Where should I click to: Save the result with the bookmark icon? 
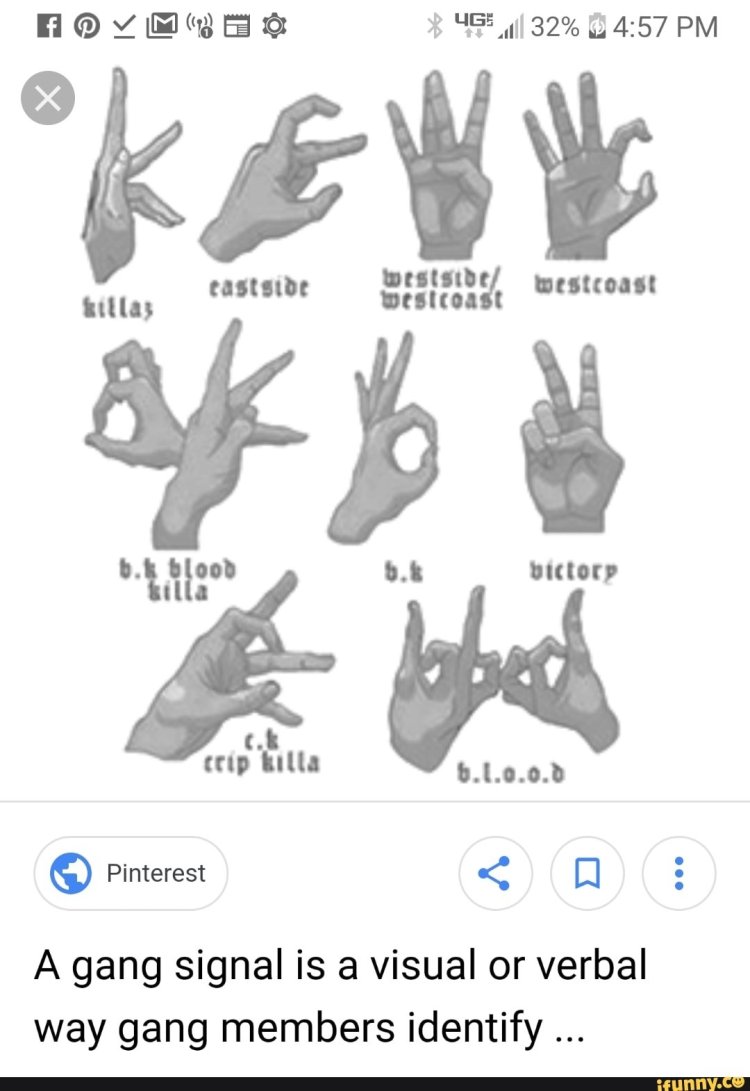point(588,873)
